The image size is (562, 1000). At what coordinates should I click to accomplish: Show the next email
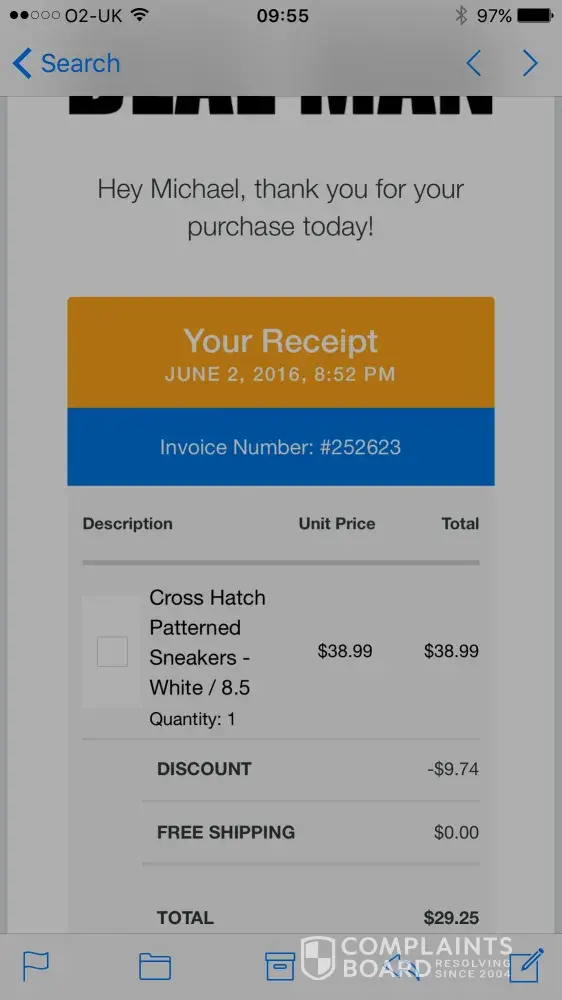coord(530,64)
